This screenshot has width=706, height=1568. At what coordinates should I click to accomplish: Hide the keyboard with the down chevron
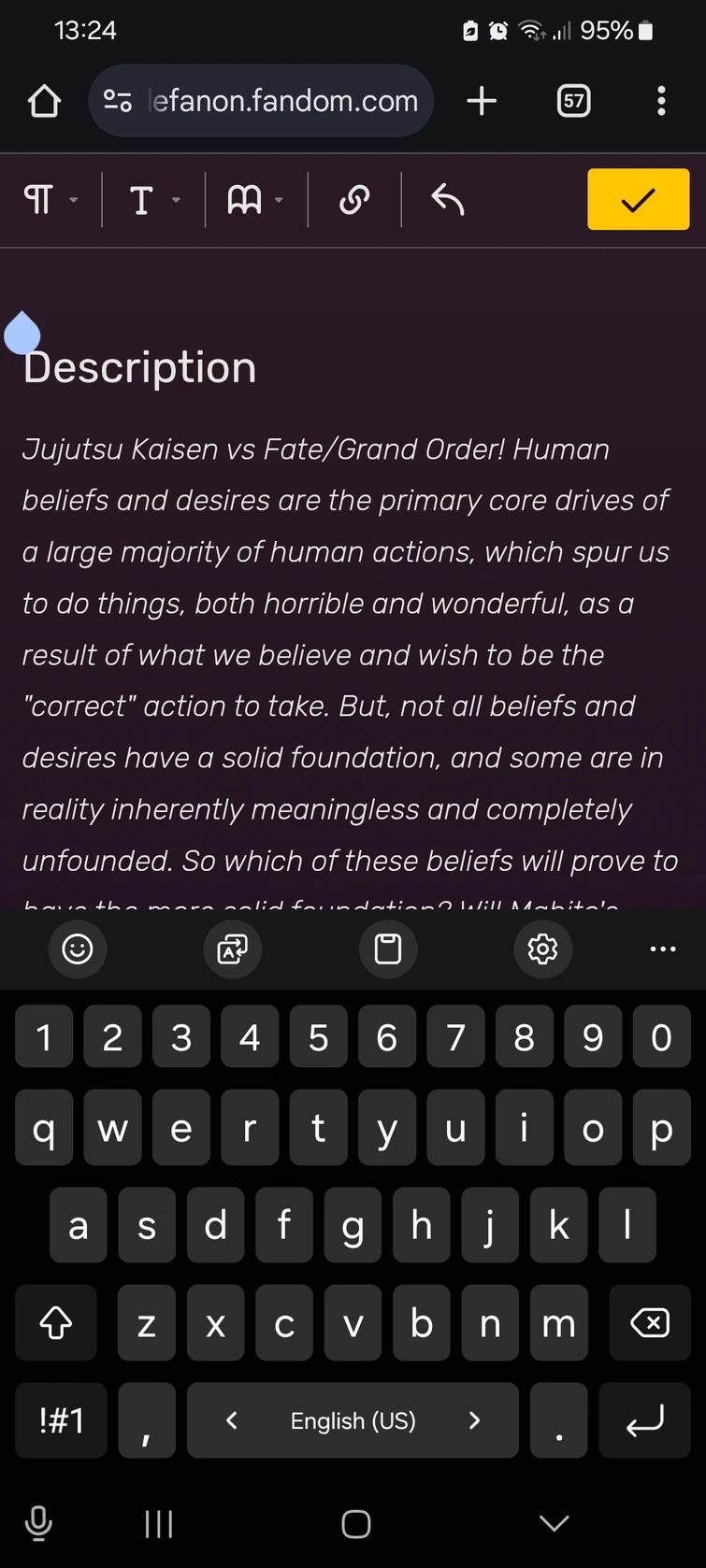point(555,1524)
